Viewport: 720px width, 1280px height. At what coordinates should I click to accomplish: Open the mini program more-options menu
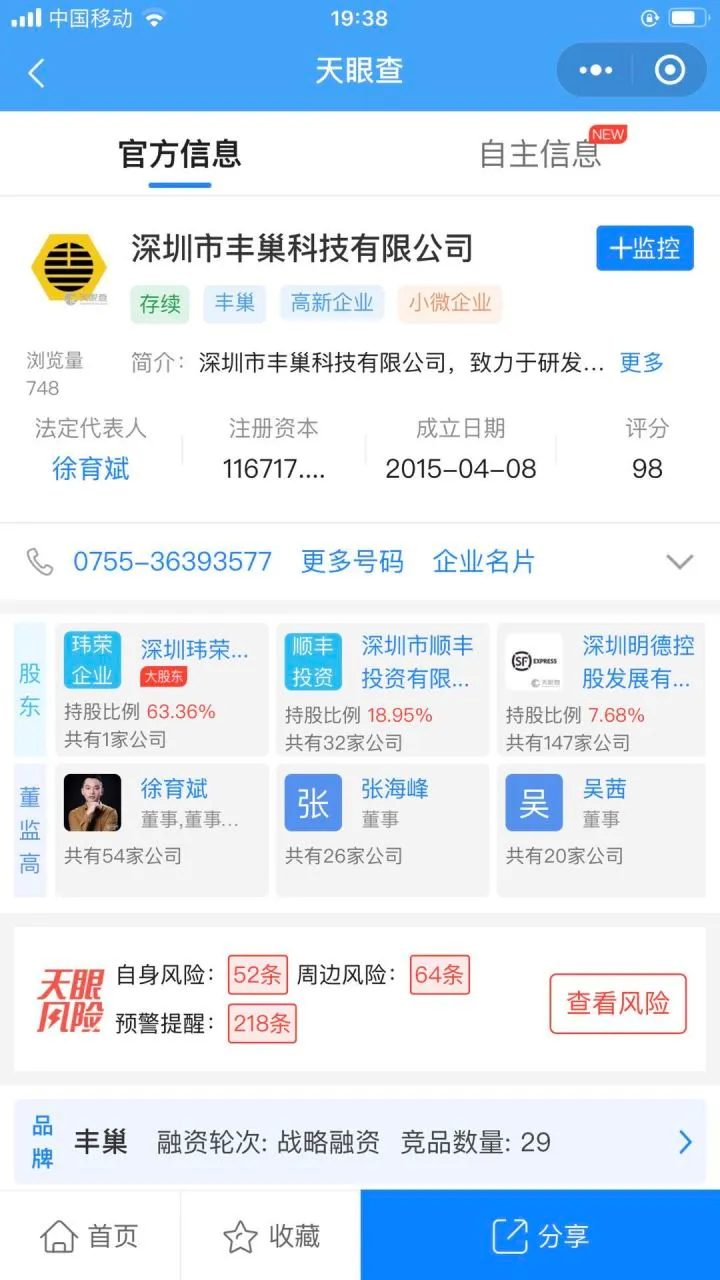(596, 70)
